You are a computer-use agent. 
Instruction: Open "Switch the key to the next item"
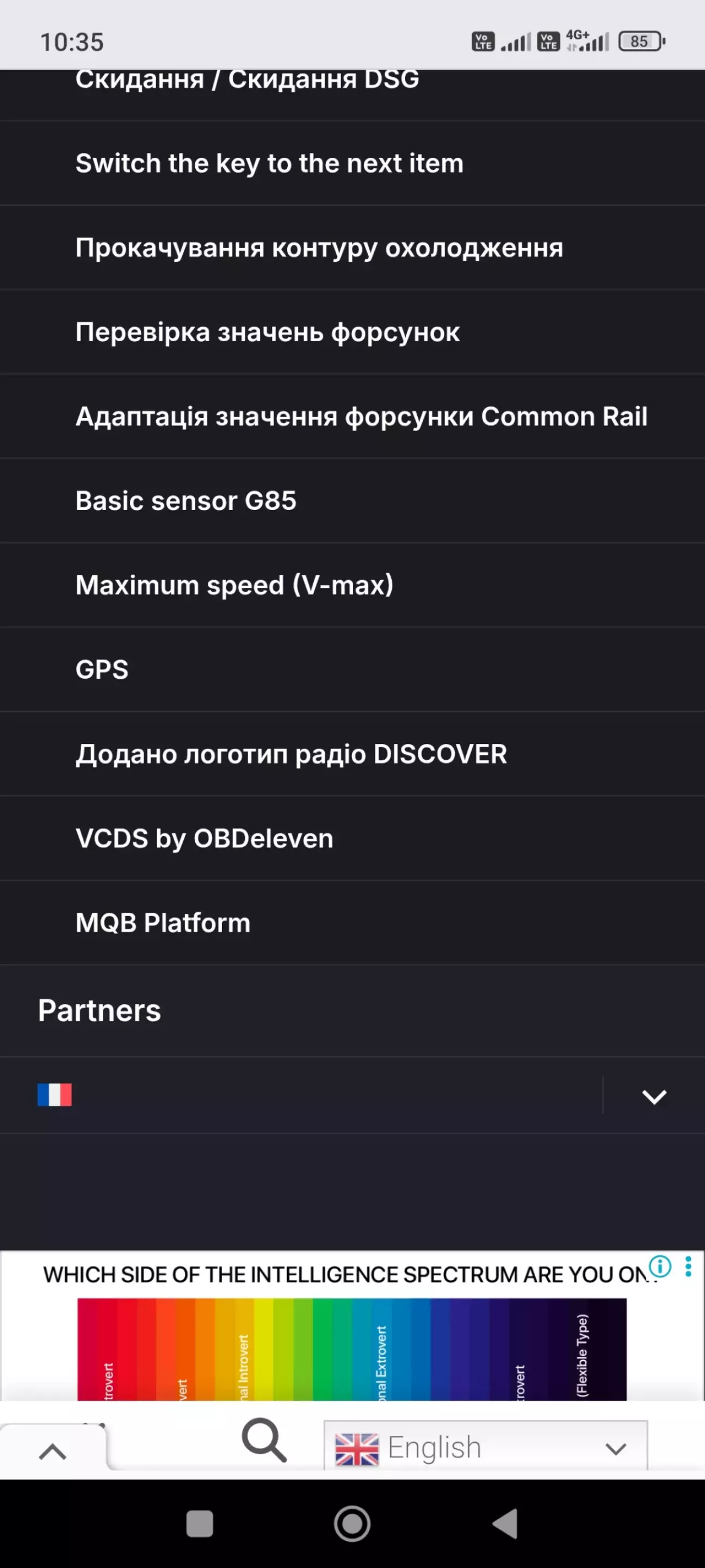(x=269, y=163)
